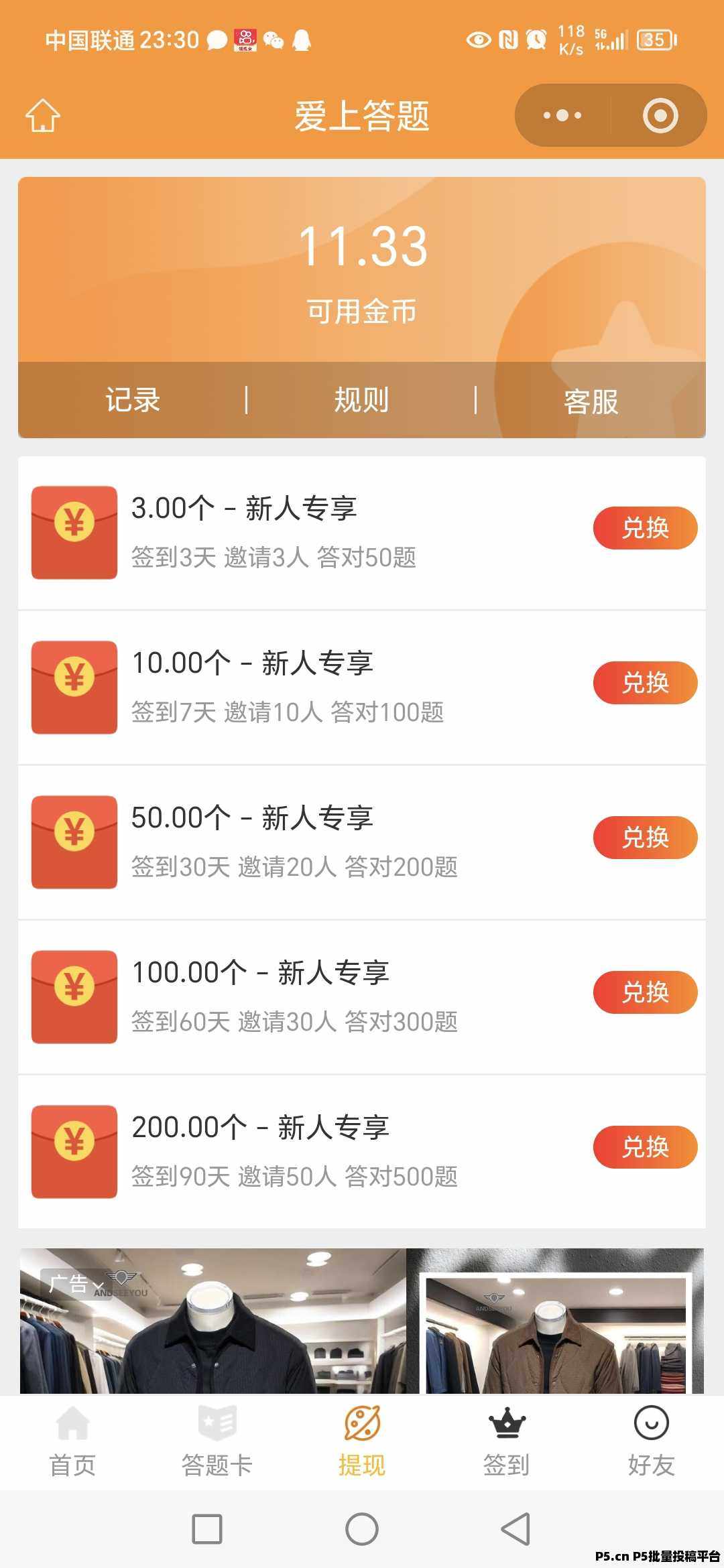Tap 兑换 for the 3.00个 reward
The width and height of the screenshot is (724, 1568).
coord(645,528)
